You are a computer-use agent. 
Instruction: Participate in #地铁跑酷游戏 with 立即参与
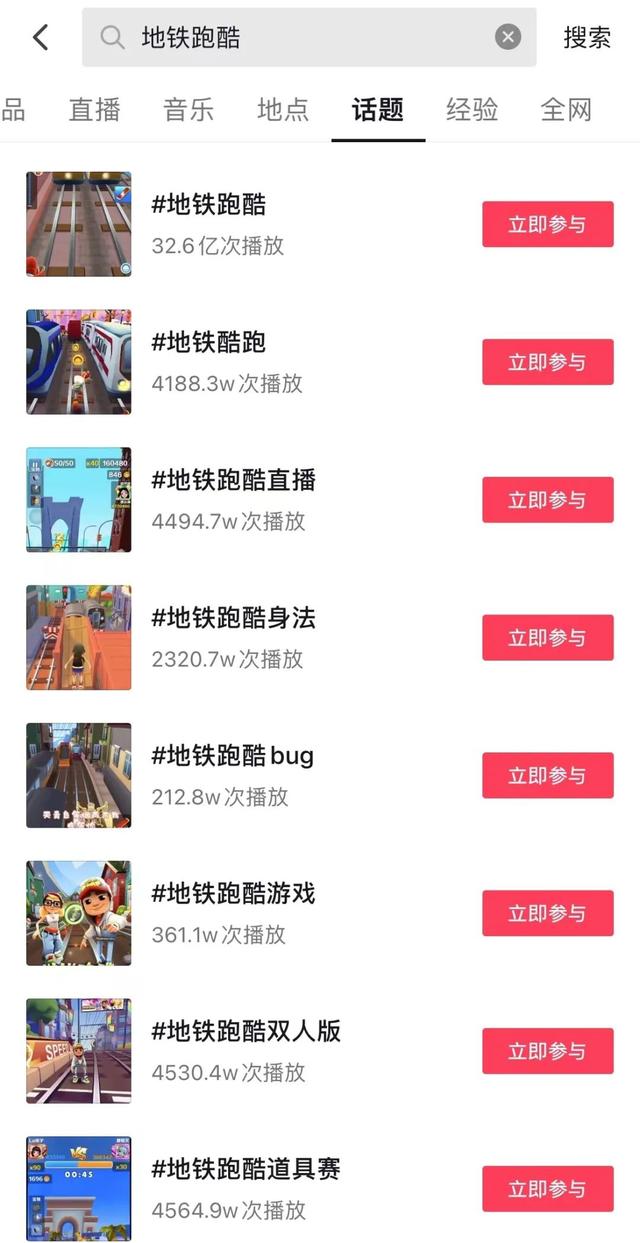click(547, 913)
